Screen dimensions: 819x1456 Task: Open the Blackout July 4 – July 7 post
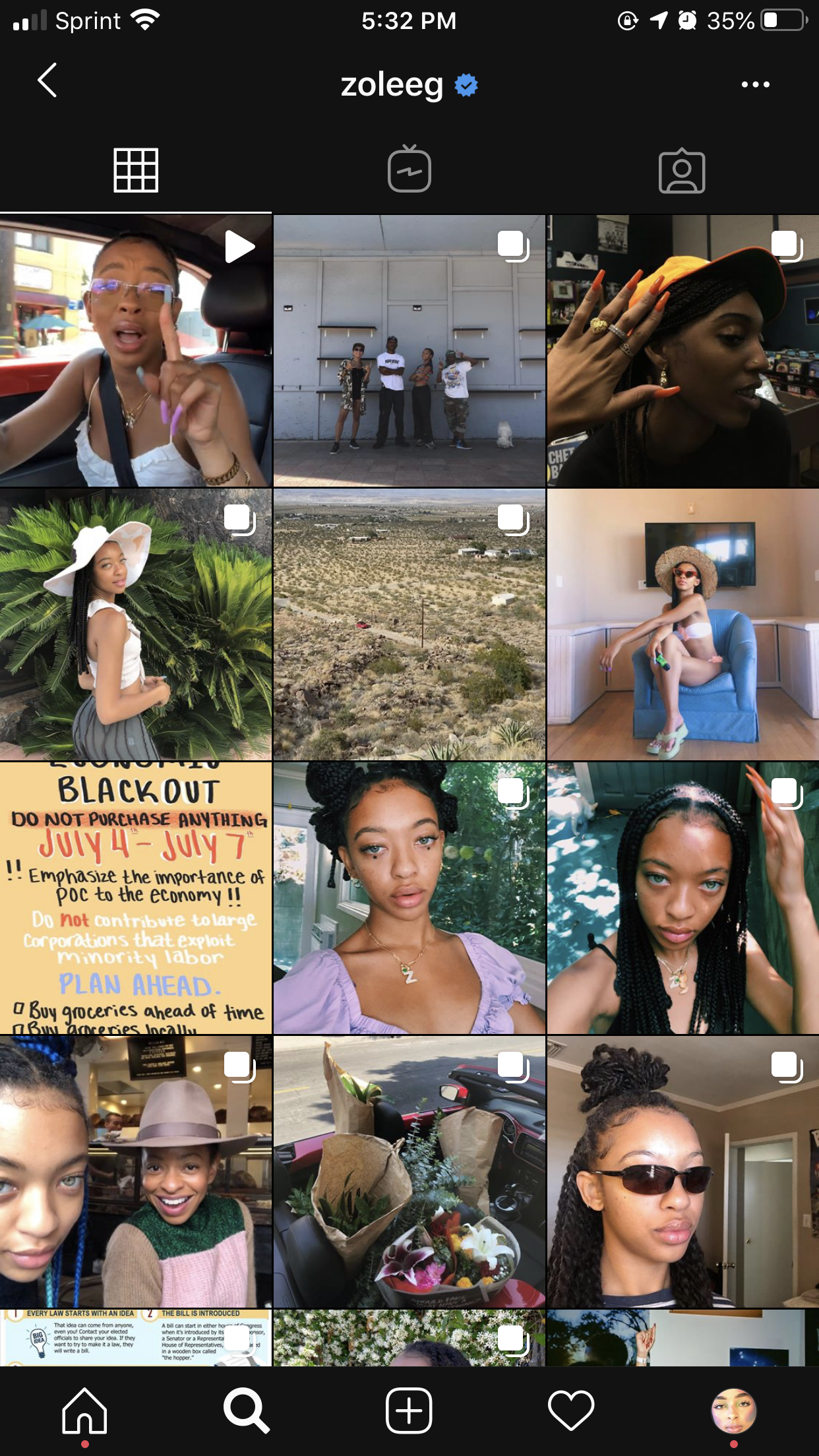coord(135,898)
